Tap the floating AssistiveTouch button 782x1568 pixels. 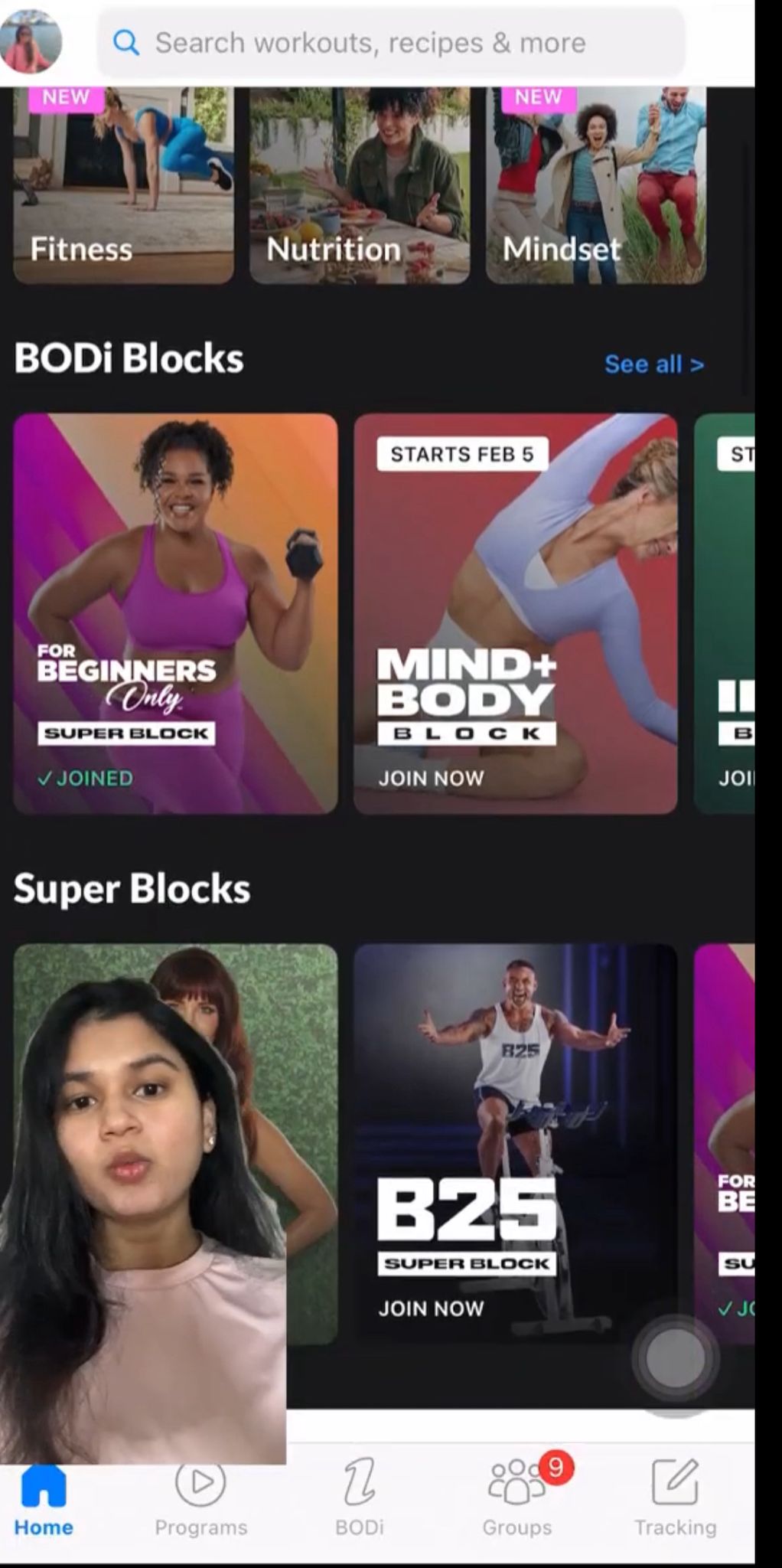[675, 1358]
